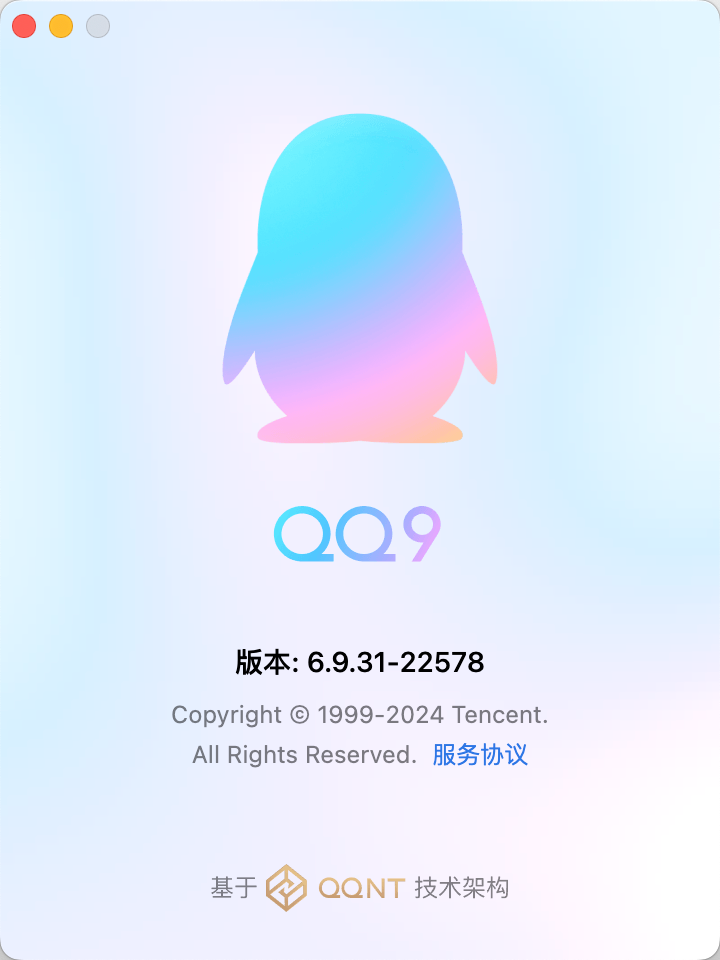Click All Rights Reserved text
Screen dimensions: 720x960
pyautogui.click(x=305, y=755)
